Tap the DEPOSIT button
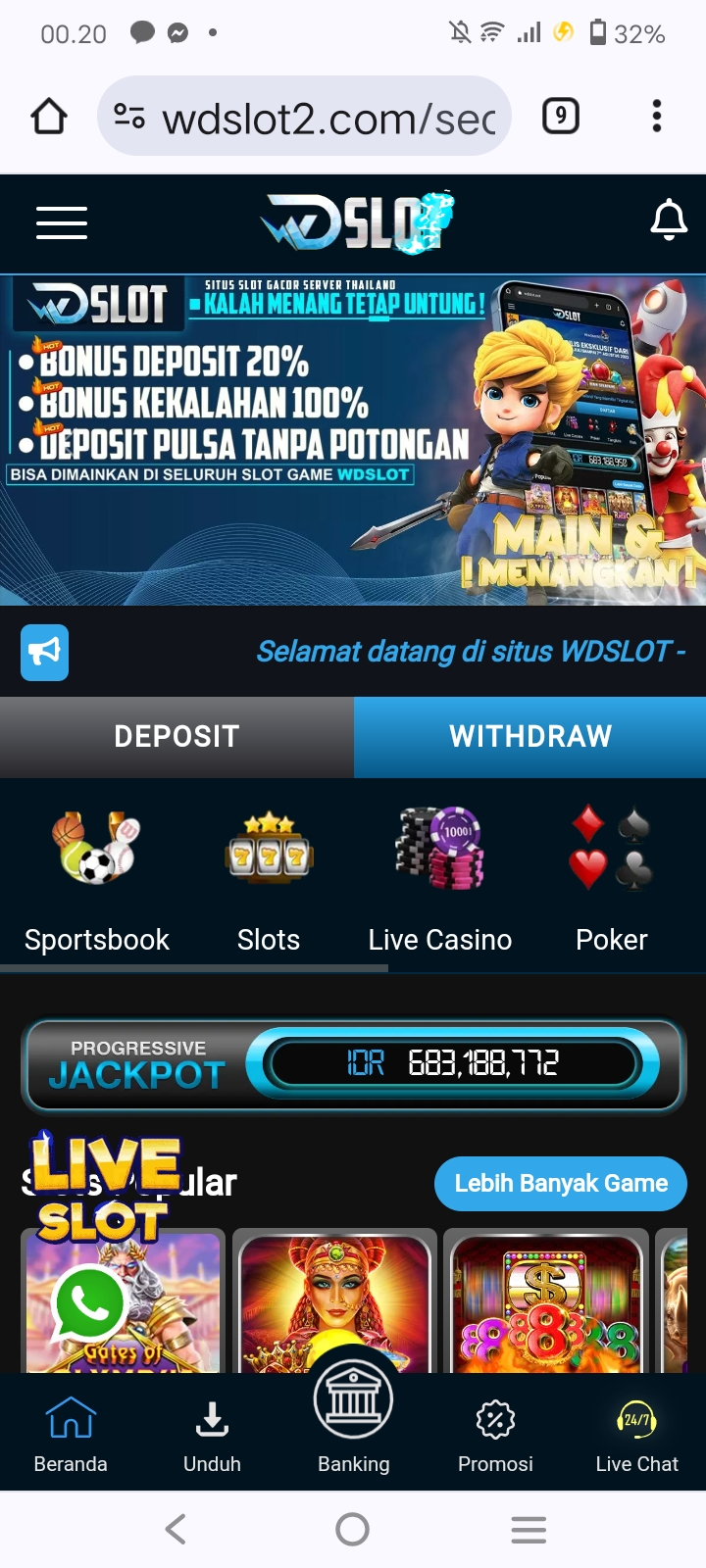This screenshot has height=1568, width=706. pyautogui.click(x=176, y=737)
